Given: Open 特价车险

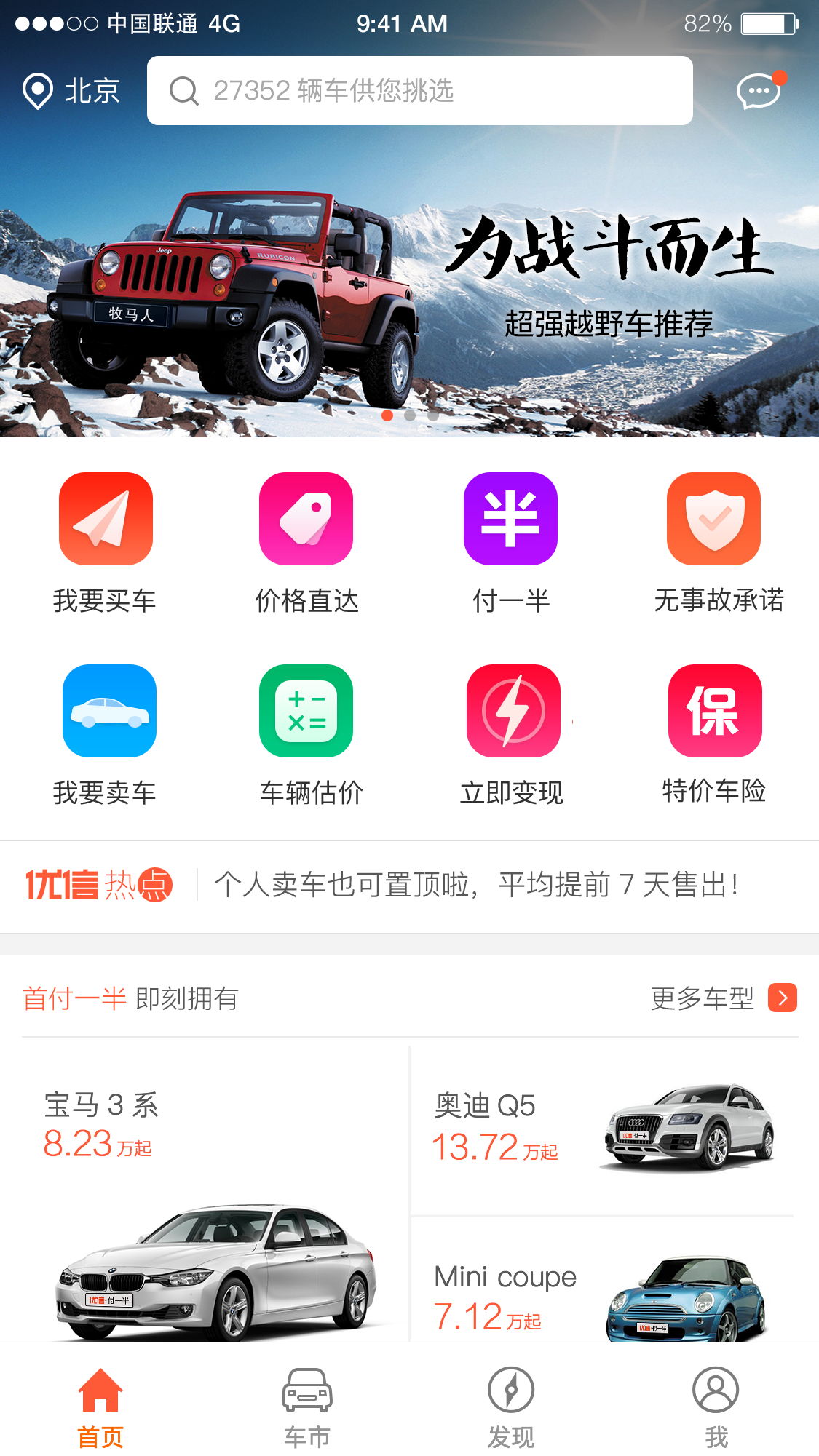Looking at the screenshot, I should pos(714,734).
